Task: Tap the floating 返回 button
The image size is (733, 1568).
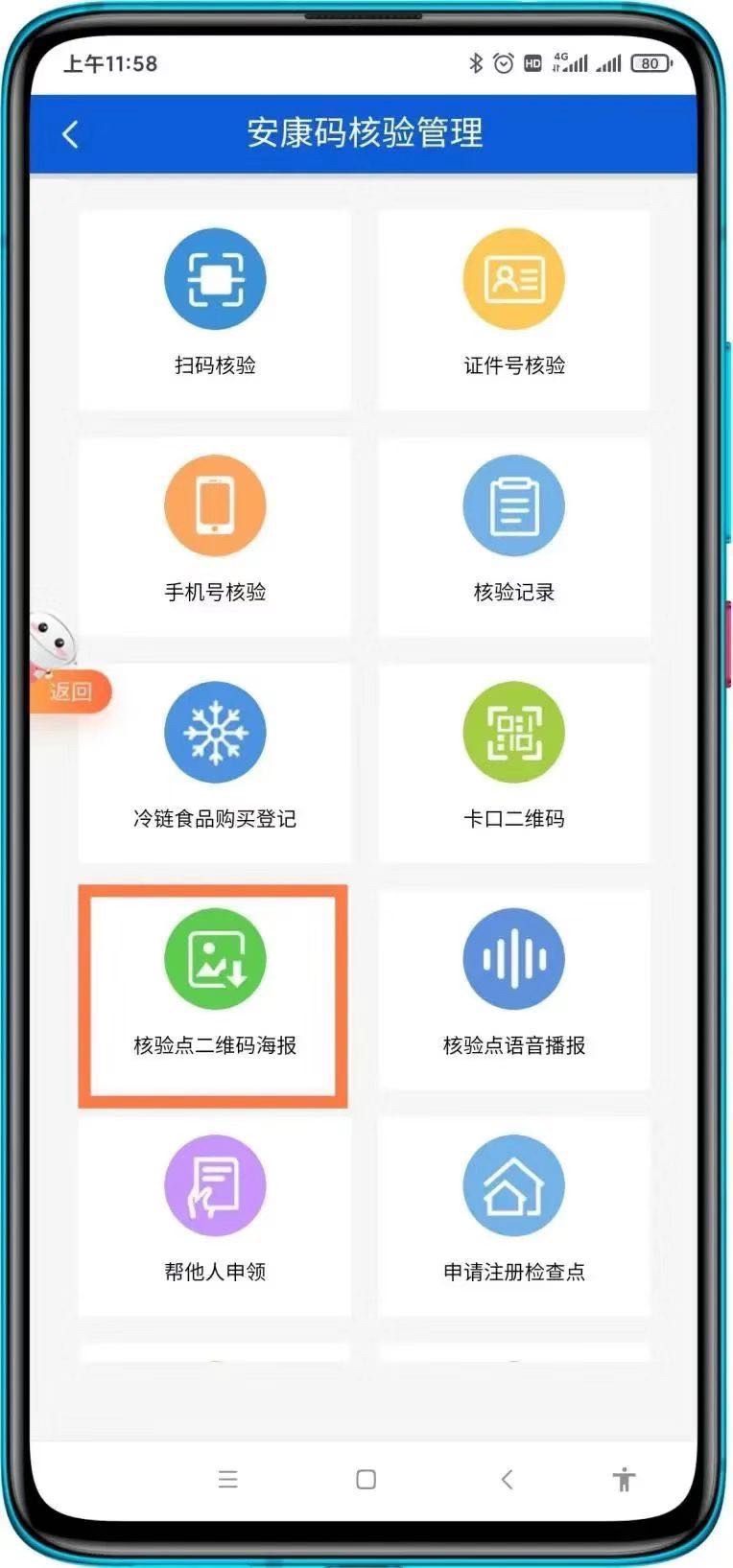Action: (71, 690)
